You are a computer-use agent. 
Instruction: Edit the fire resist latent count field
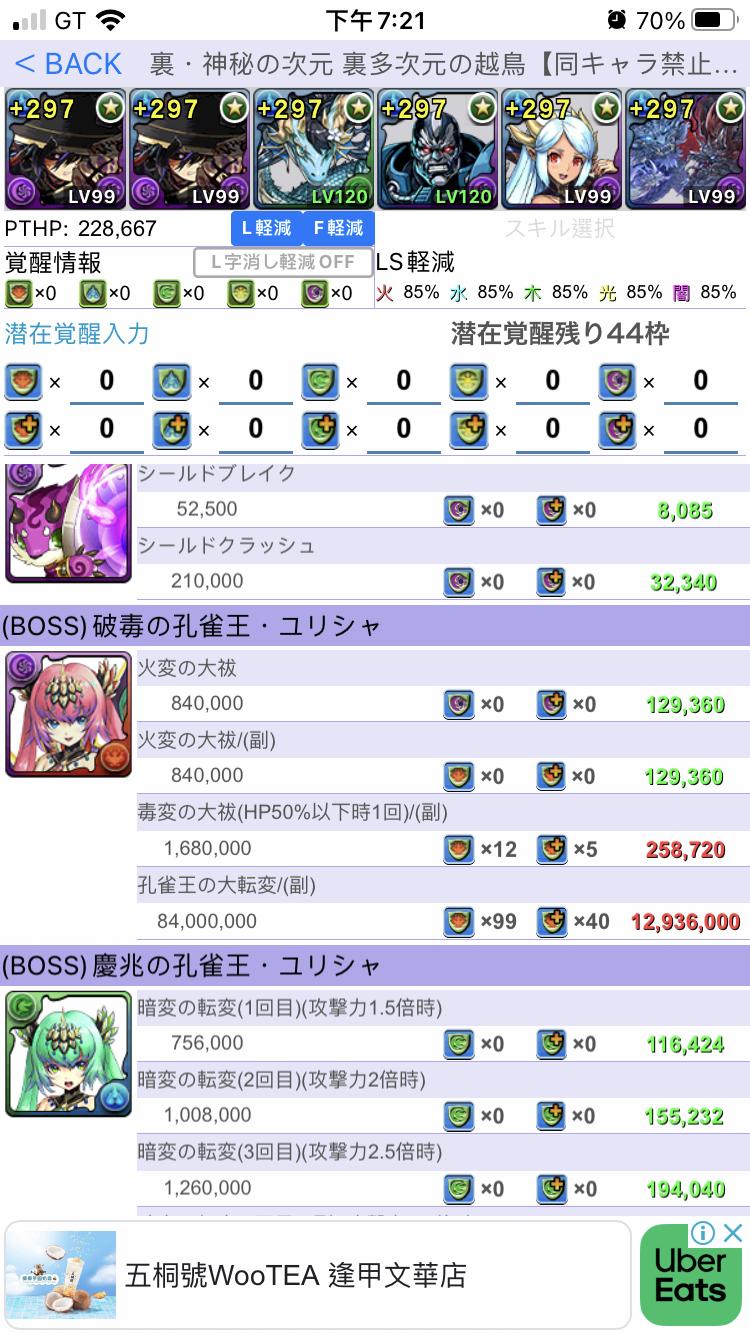pyautogui.click(x=106, y=381)
